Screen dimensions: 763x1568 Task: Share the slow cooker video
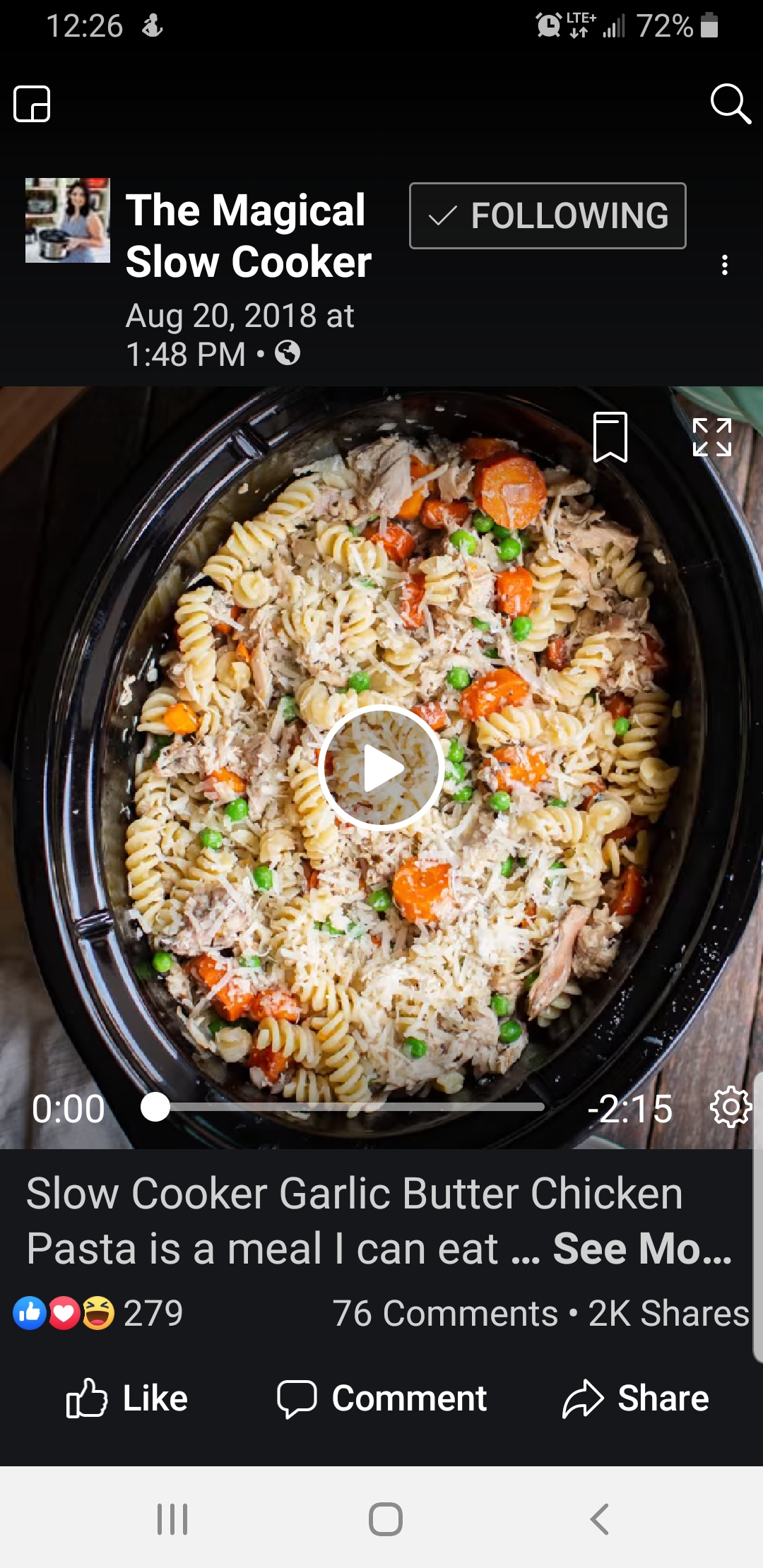point(636,1398)
